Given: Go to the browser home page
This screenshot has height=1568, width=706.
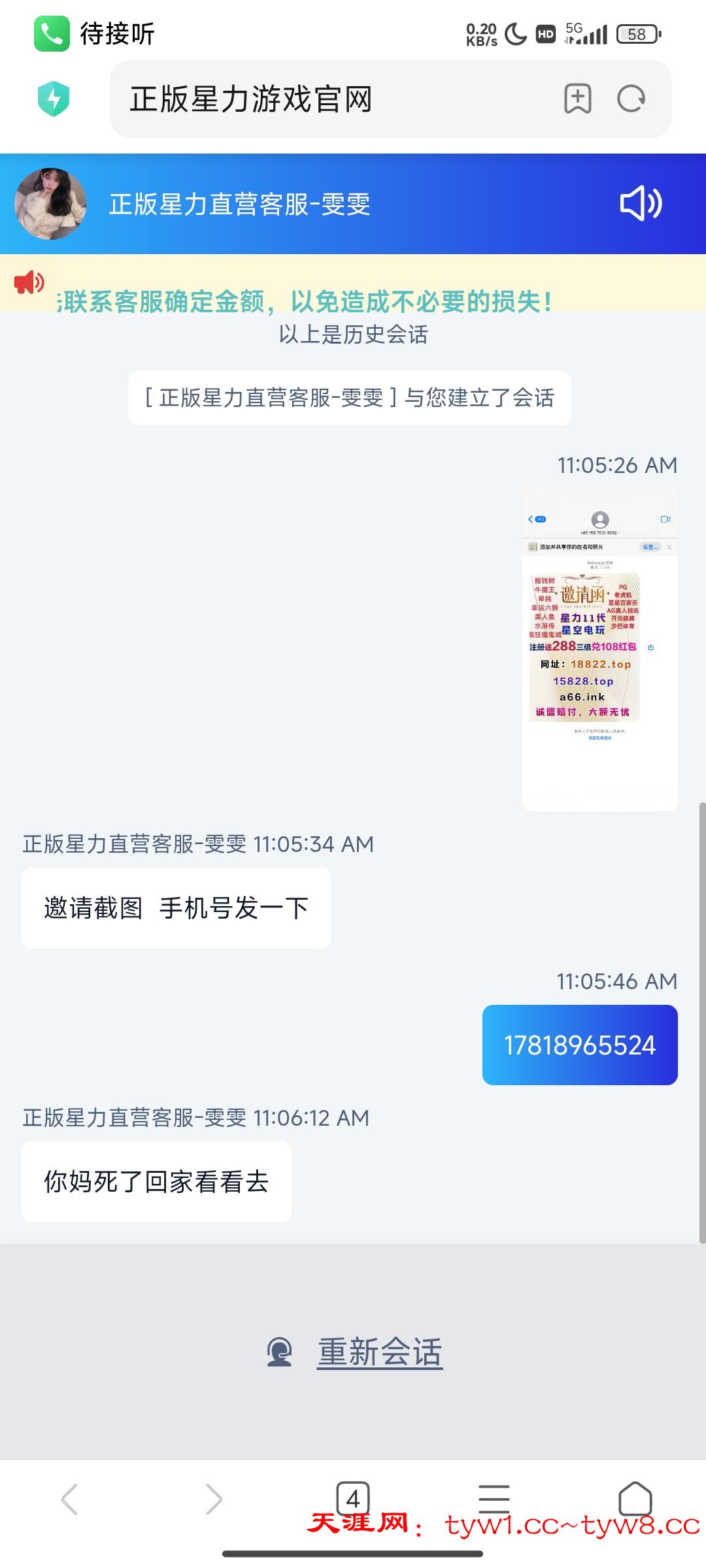Looking at the screenshot, I should 635,1498.
